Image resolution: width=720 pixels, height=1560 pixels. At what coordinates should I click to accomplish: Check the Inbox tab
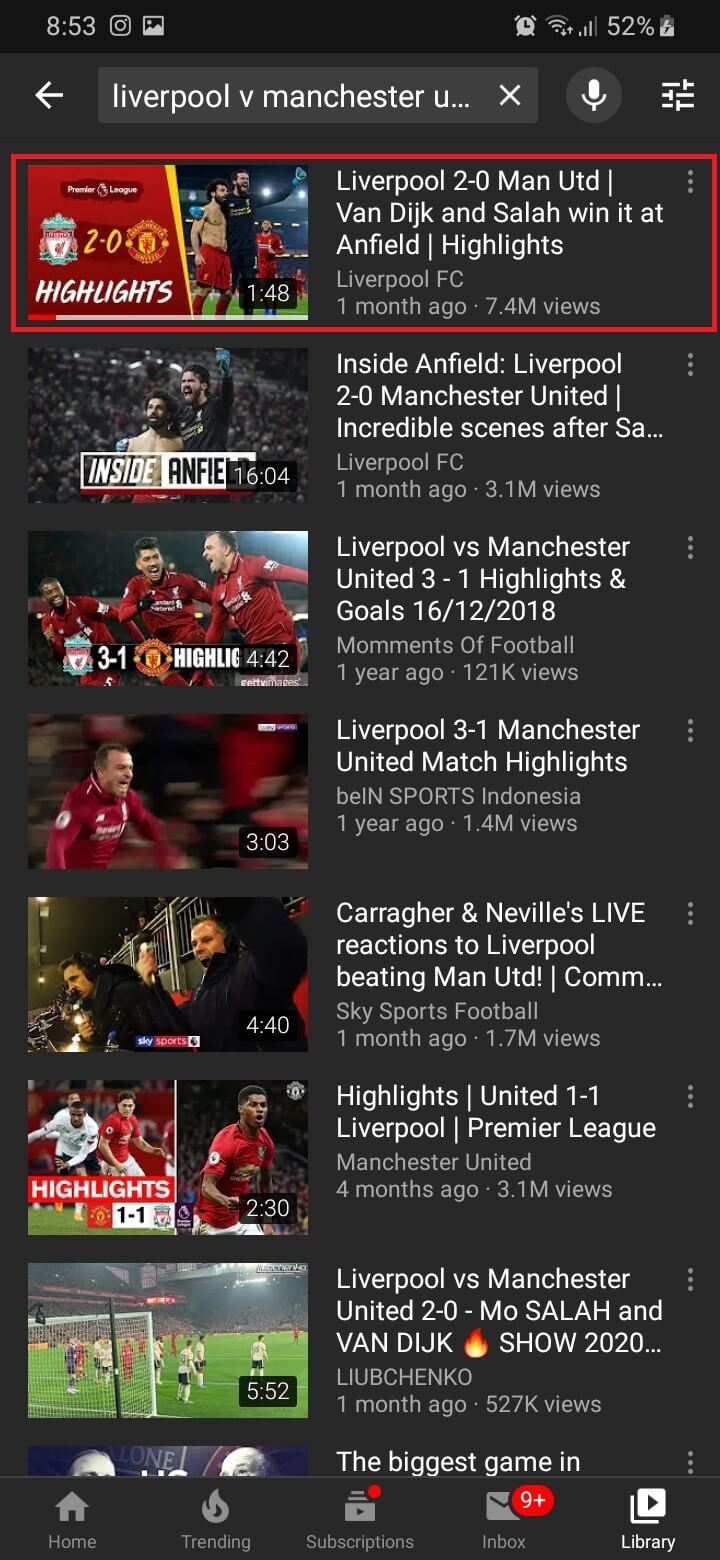click(504, 1520)
